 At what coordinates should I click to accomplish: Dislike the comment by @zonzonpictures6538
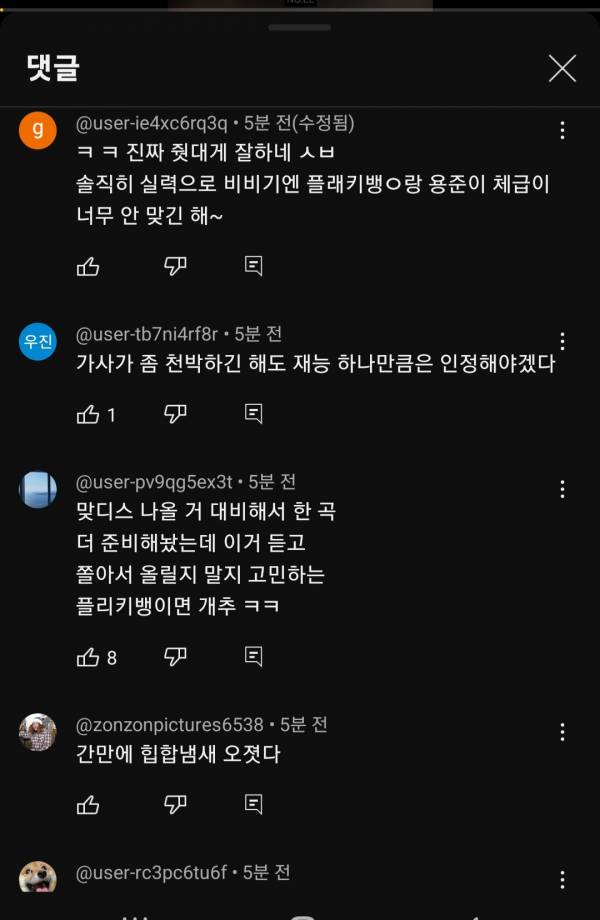[x=175, y=804]
